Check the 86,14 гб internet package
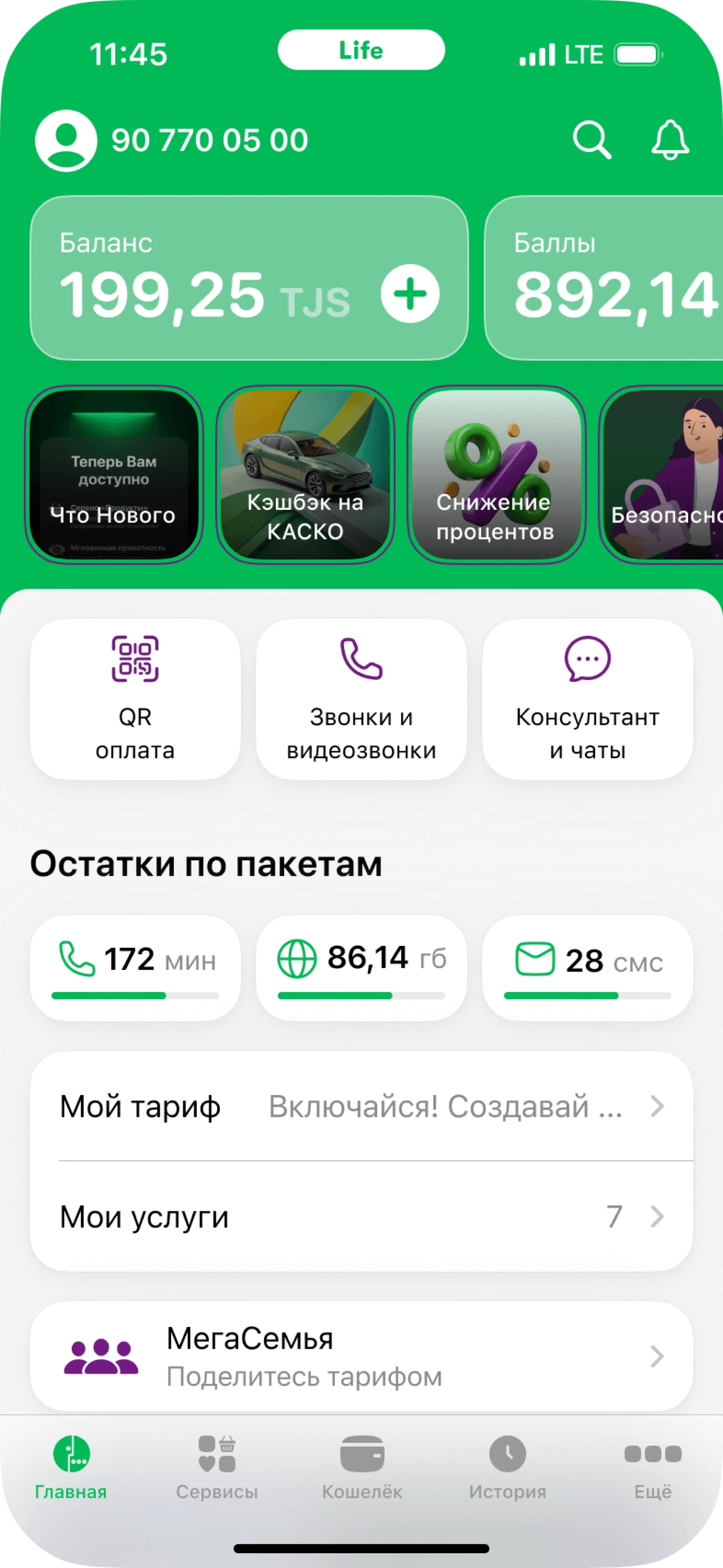Screen dimensions: 723x1568 (361, 967)
